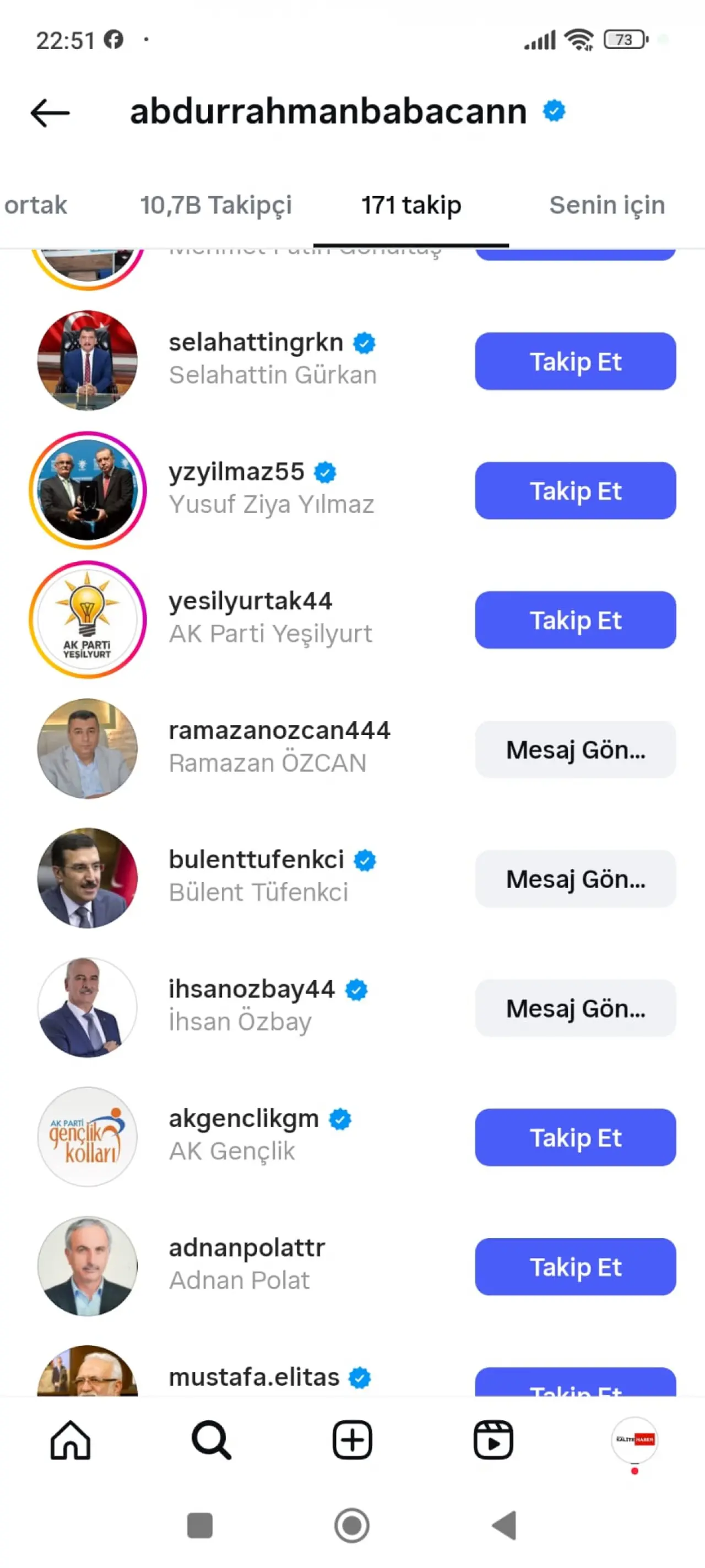View yzyilmaz55's story from profile picture
Image resolution: width=705 pixels, height=1568 pixels.
[x=88, y=490]
